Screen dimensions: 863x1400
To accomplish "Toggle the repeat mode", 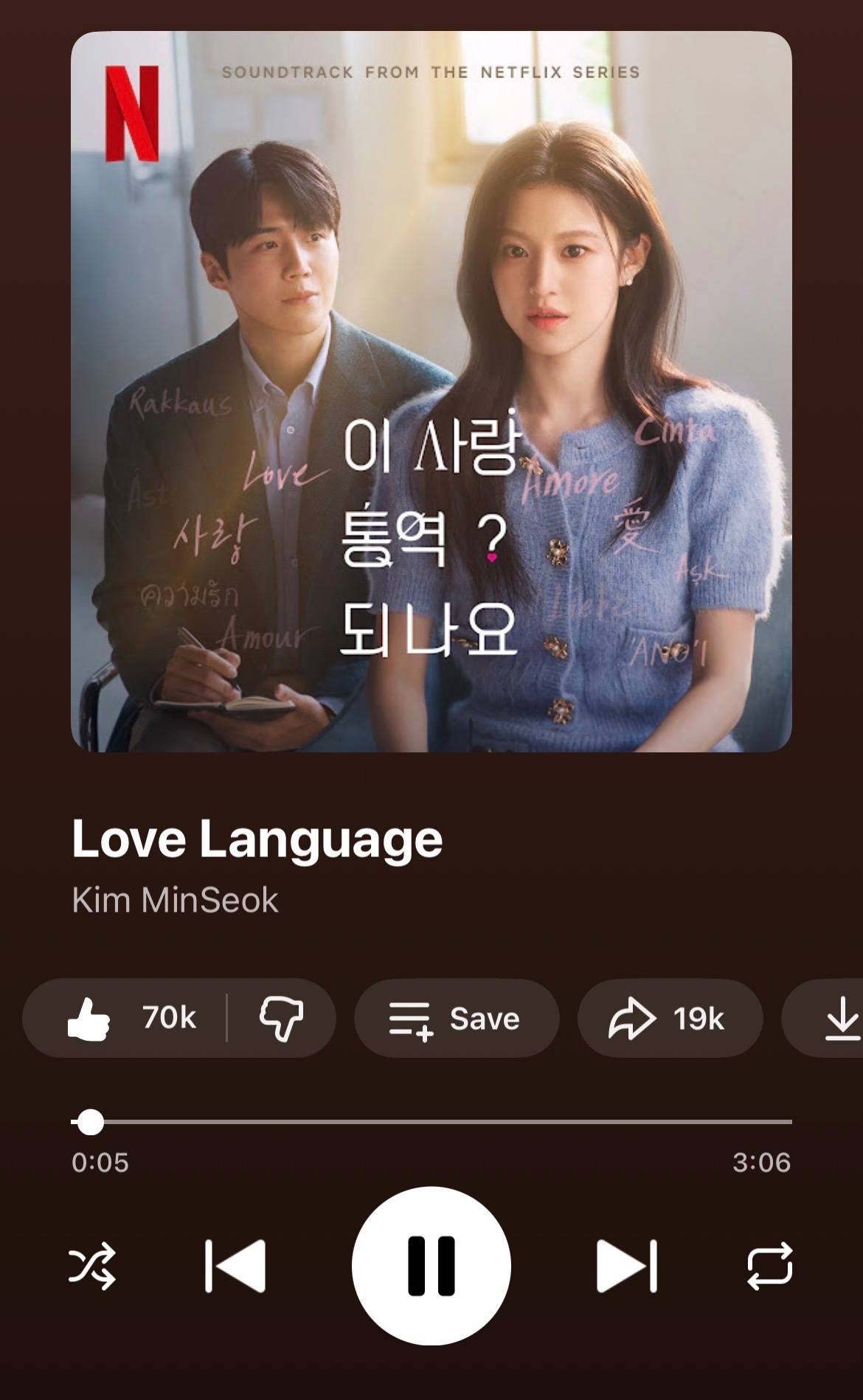I will coord(770,1266).
